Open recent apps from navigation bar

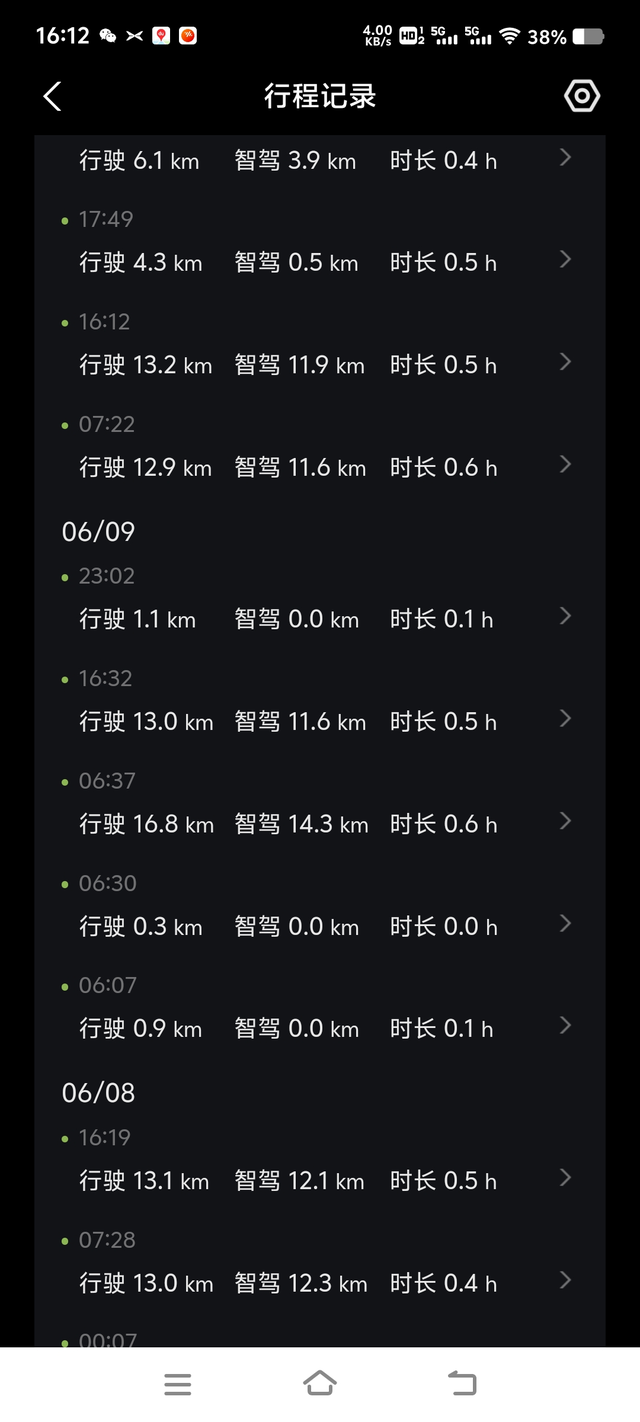[178, 1384]
